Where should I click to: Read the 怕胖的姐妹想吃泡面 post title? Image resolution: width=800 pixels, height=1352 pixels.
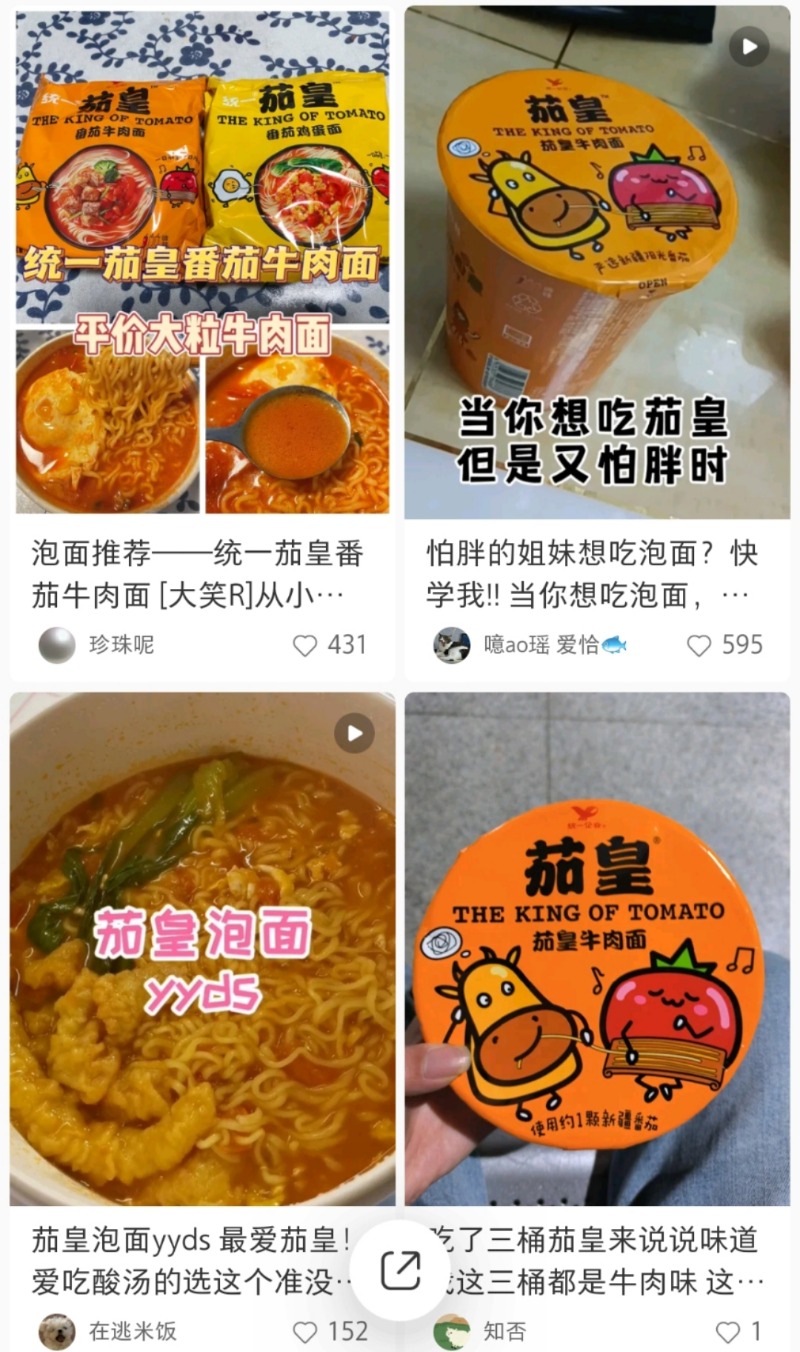[590, 575]
